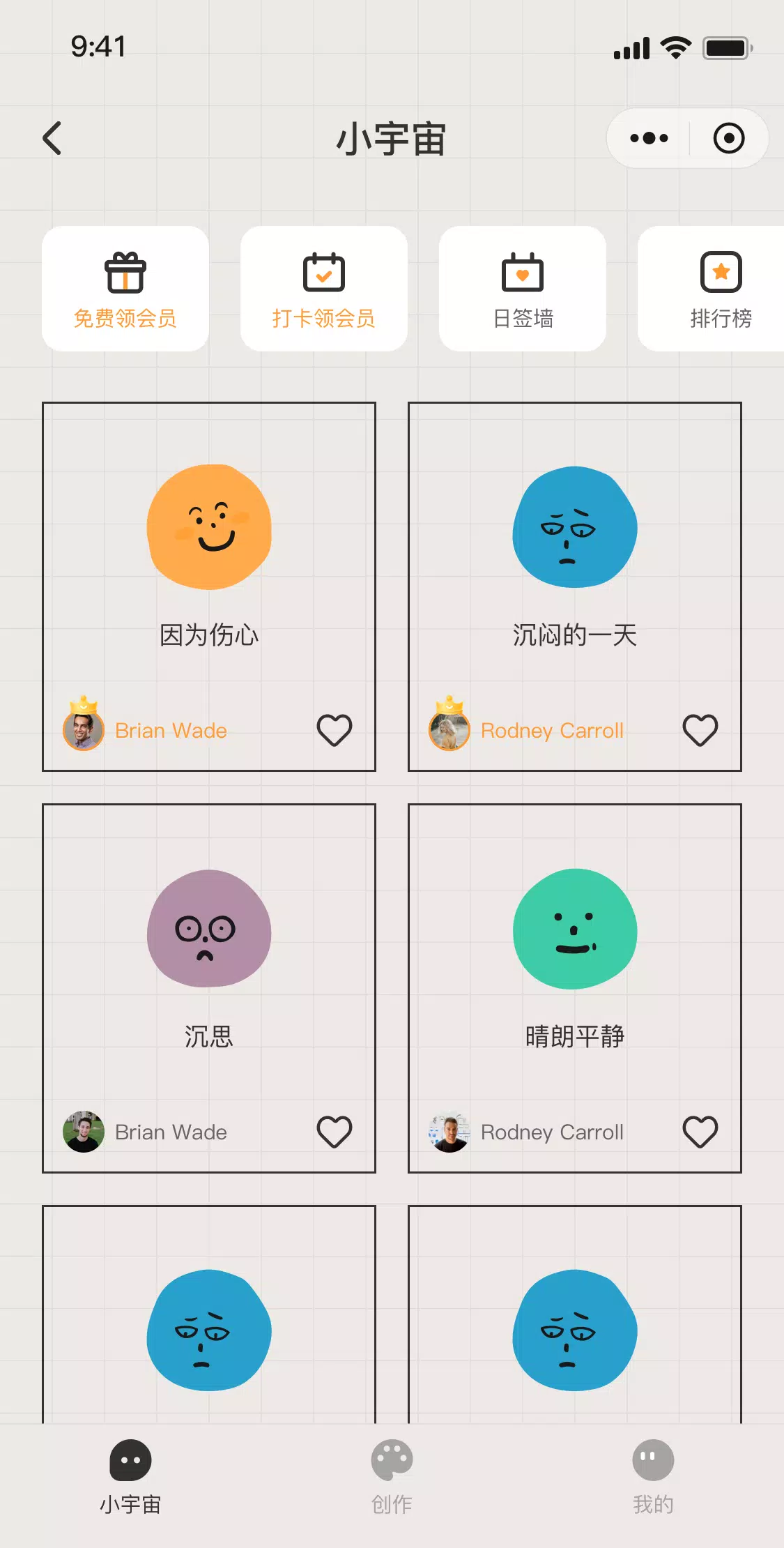Open the 因为伤心 mood card
This screenshot has height=1548, width=784.
(209, 558)
